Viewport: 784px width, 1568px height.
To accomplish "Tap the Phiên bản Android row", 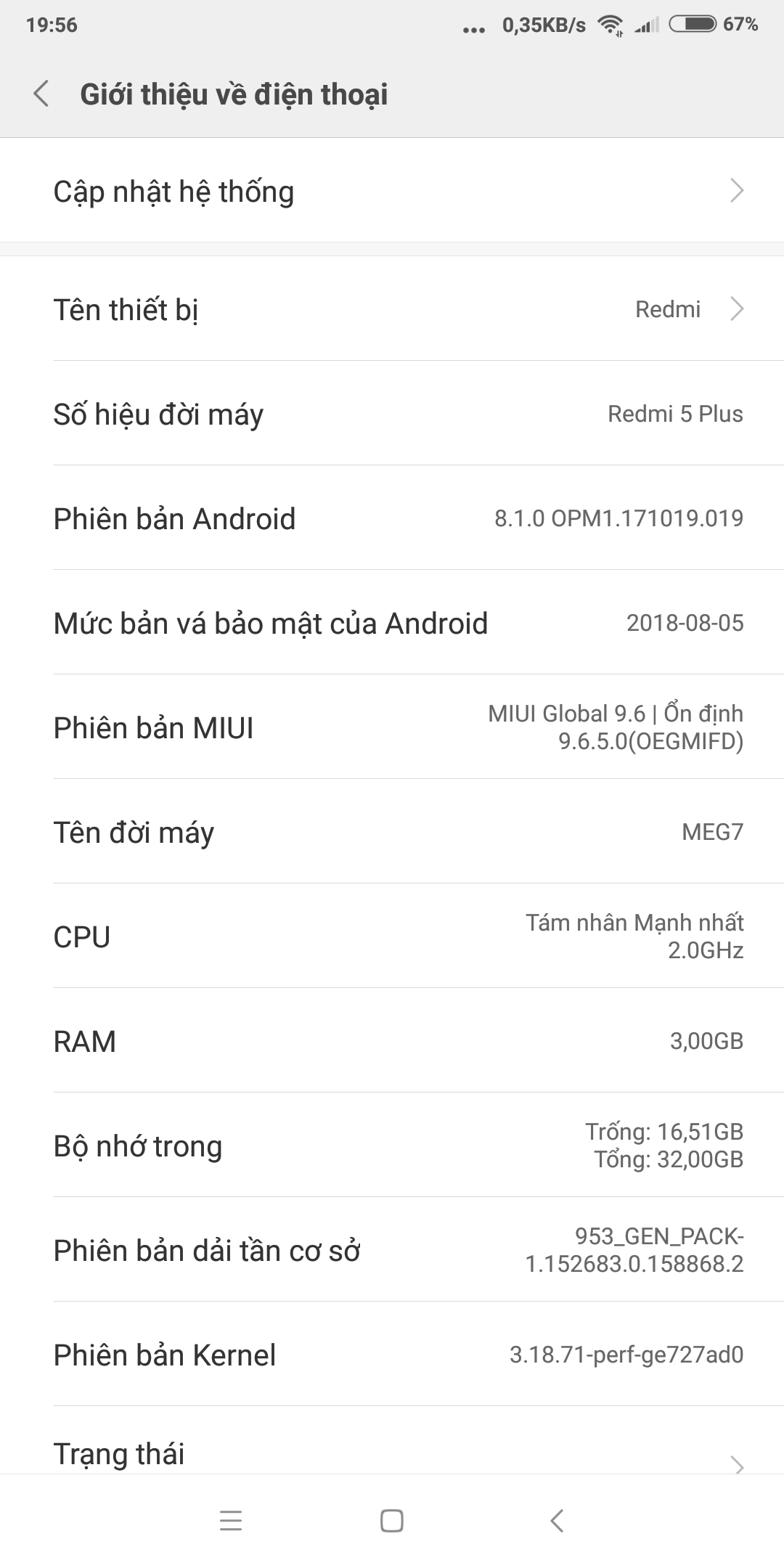I will coord(392,518).
